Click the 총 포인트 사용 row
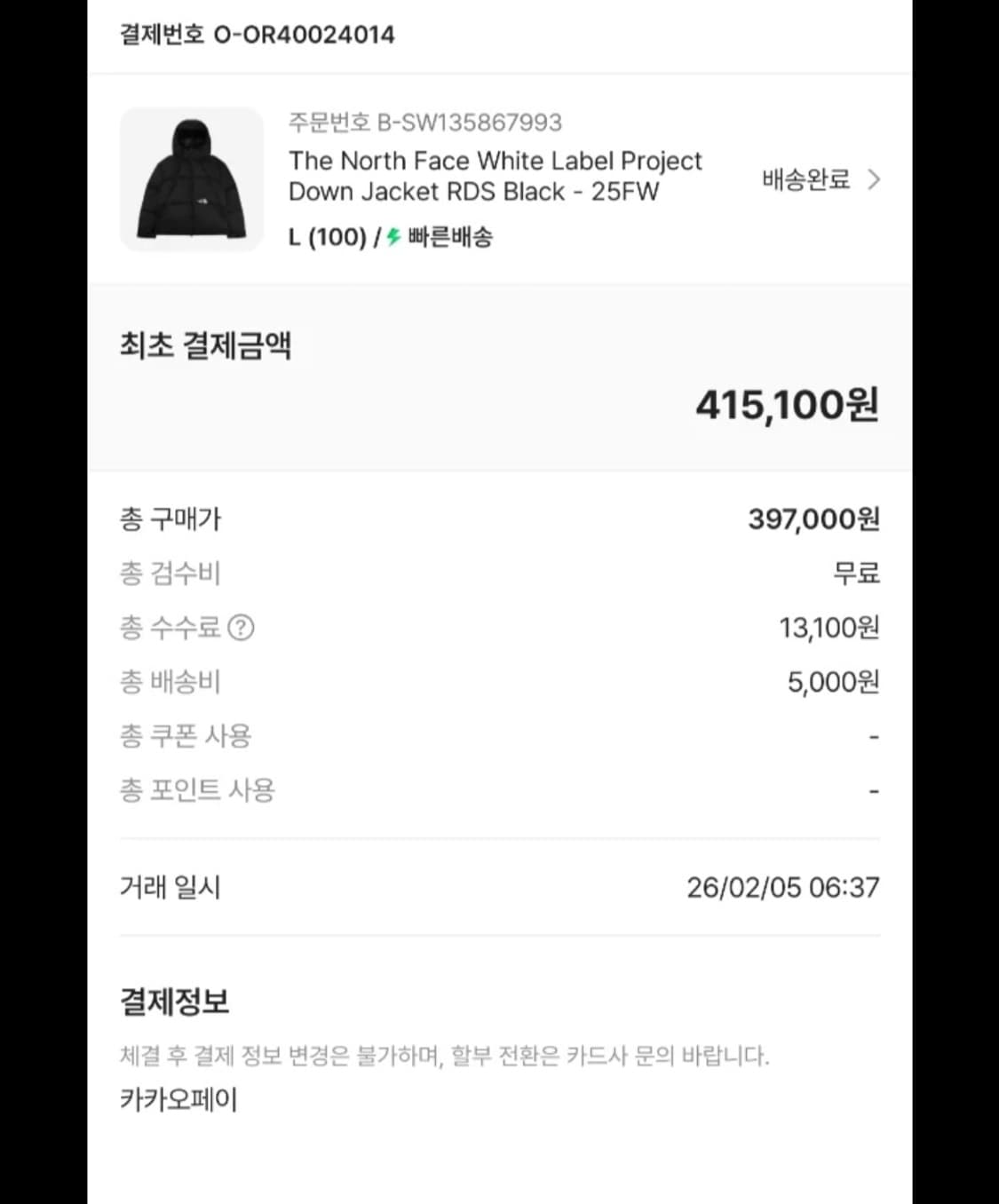Image resolution: width=999 pixels, height=1204 pixels. (197, 789)
